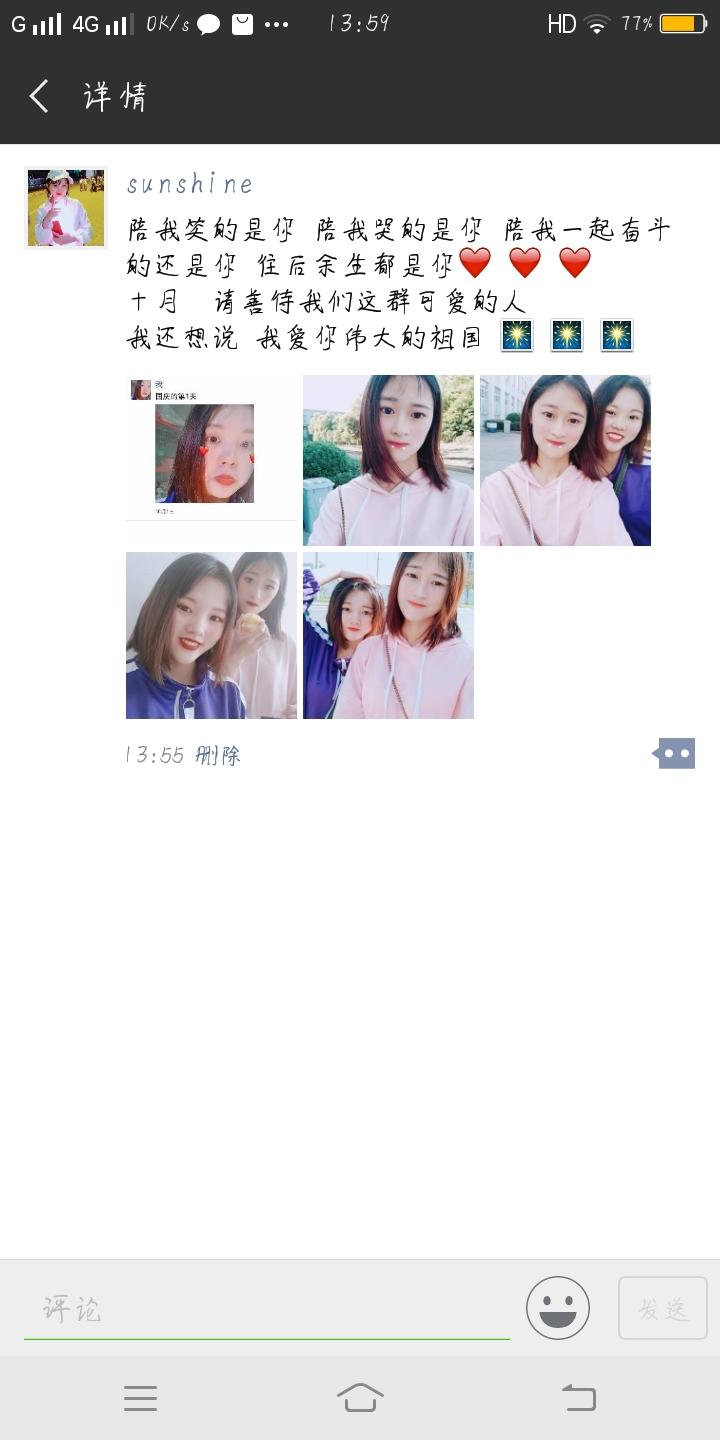
Task: Delete this post via 删除
Action: pos(218,755)
